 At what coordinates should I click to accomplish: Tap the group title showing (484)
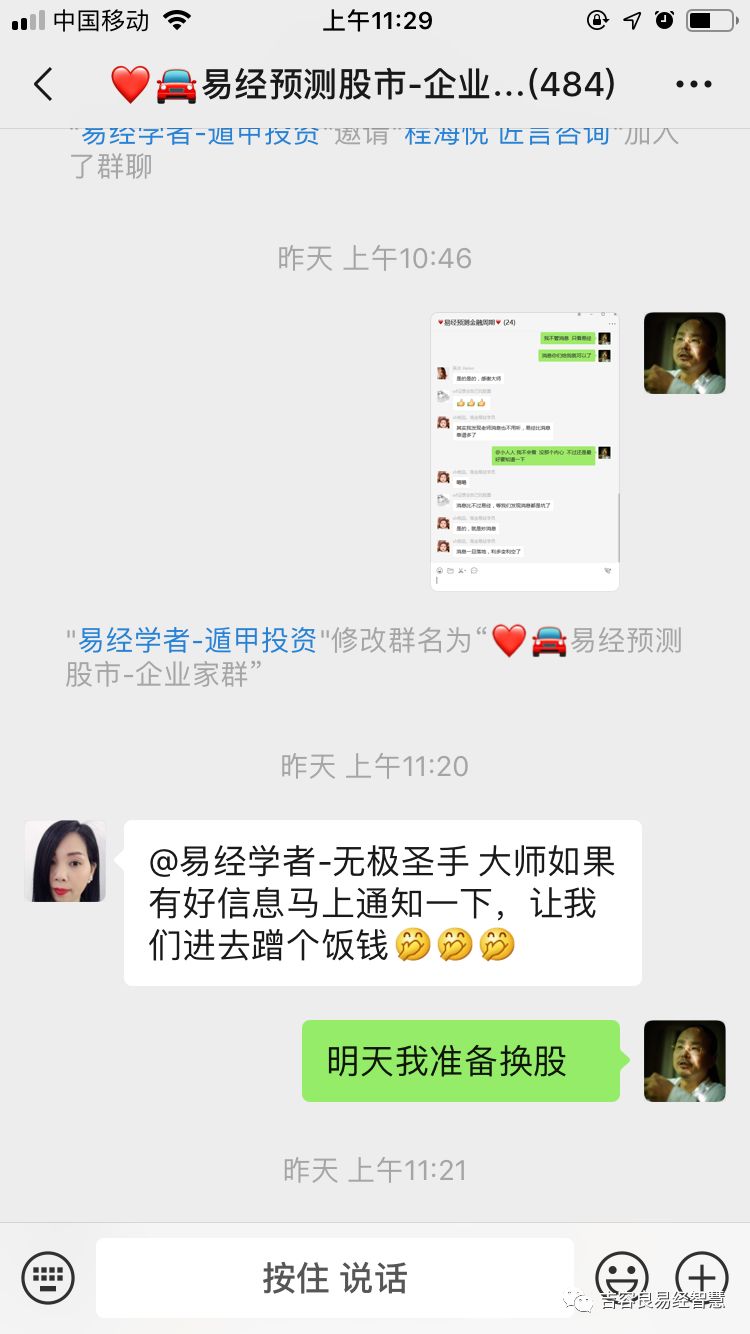pos(375,84)
